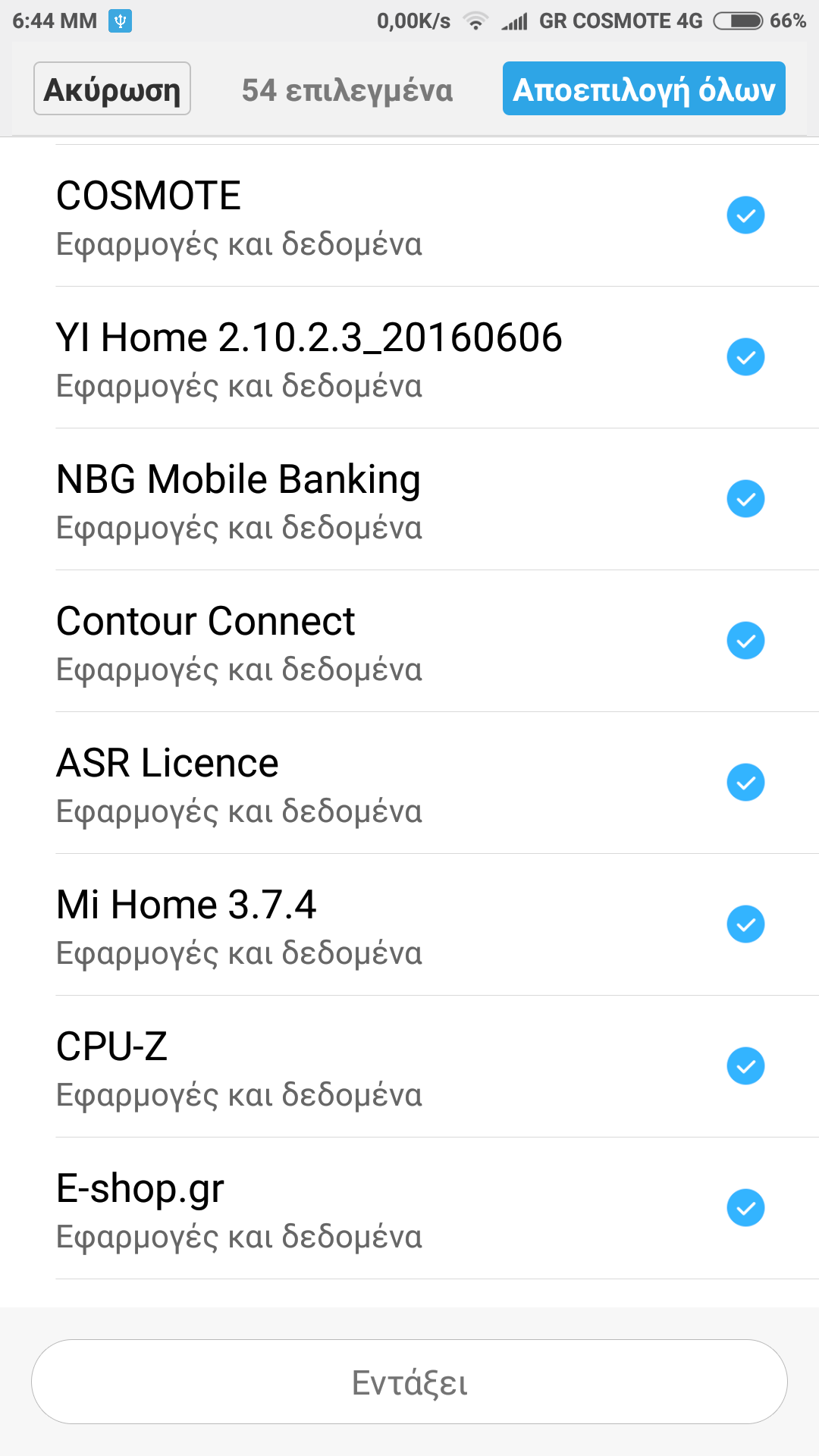Deselect E-shop.gr from the selection
Image resolution: width=819 pixels, height=1456 pixels.
click(x=745, y=1208)
